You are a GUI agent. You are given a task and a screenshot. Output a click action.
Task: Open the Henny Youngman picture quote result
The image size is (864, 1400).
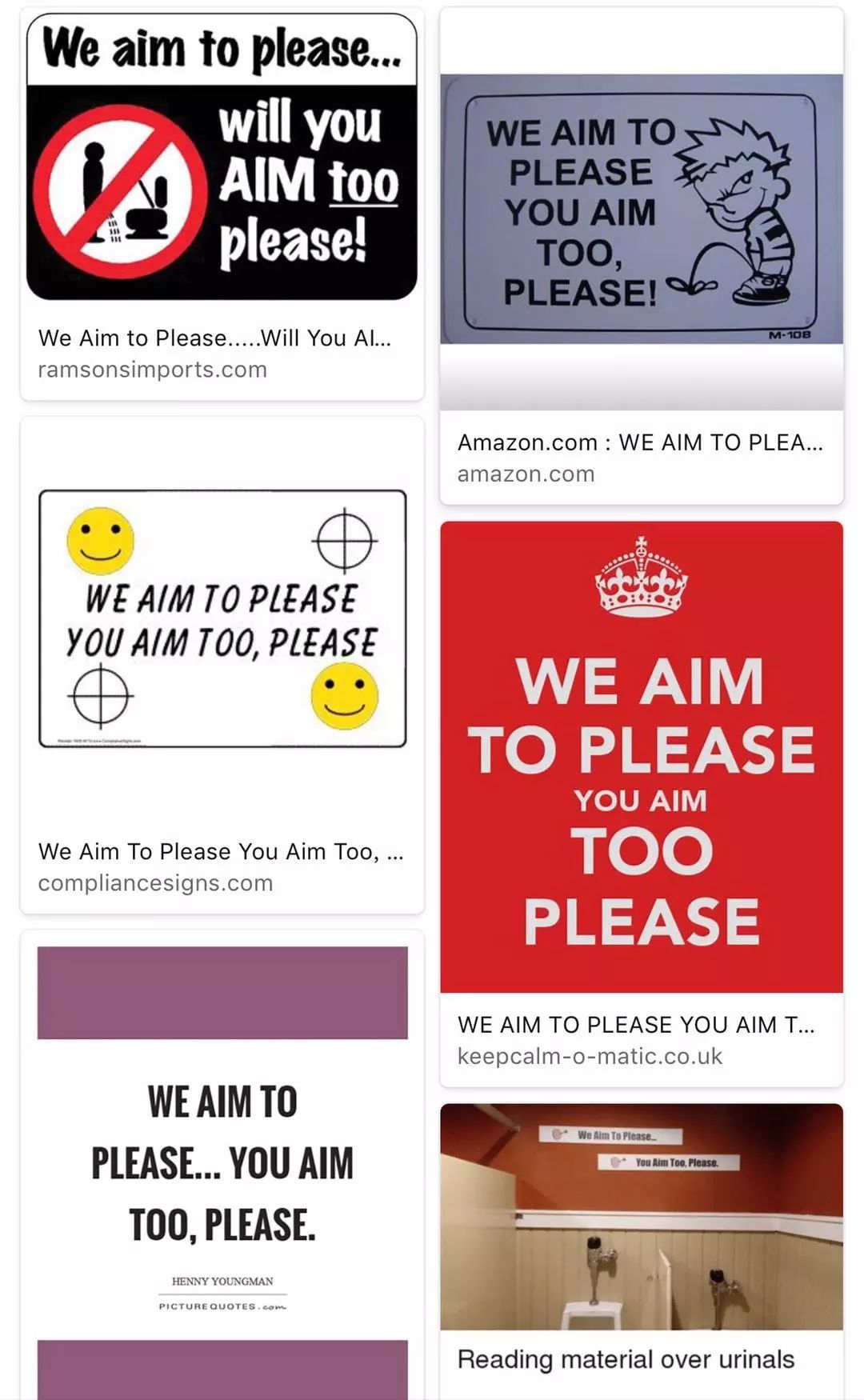click(222, 1164)
